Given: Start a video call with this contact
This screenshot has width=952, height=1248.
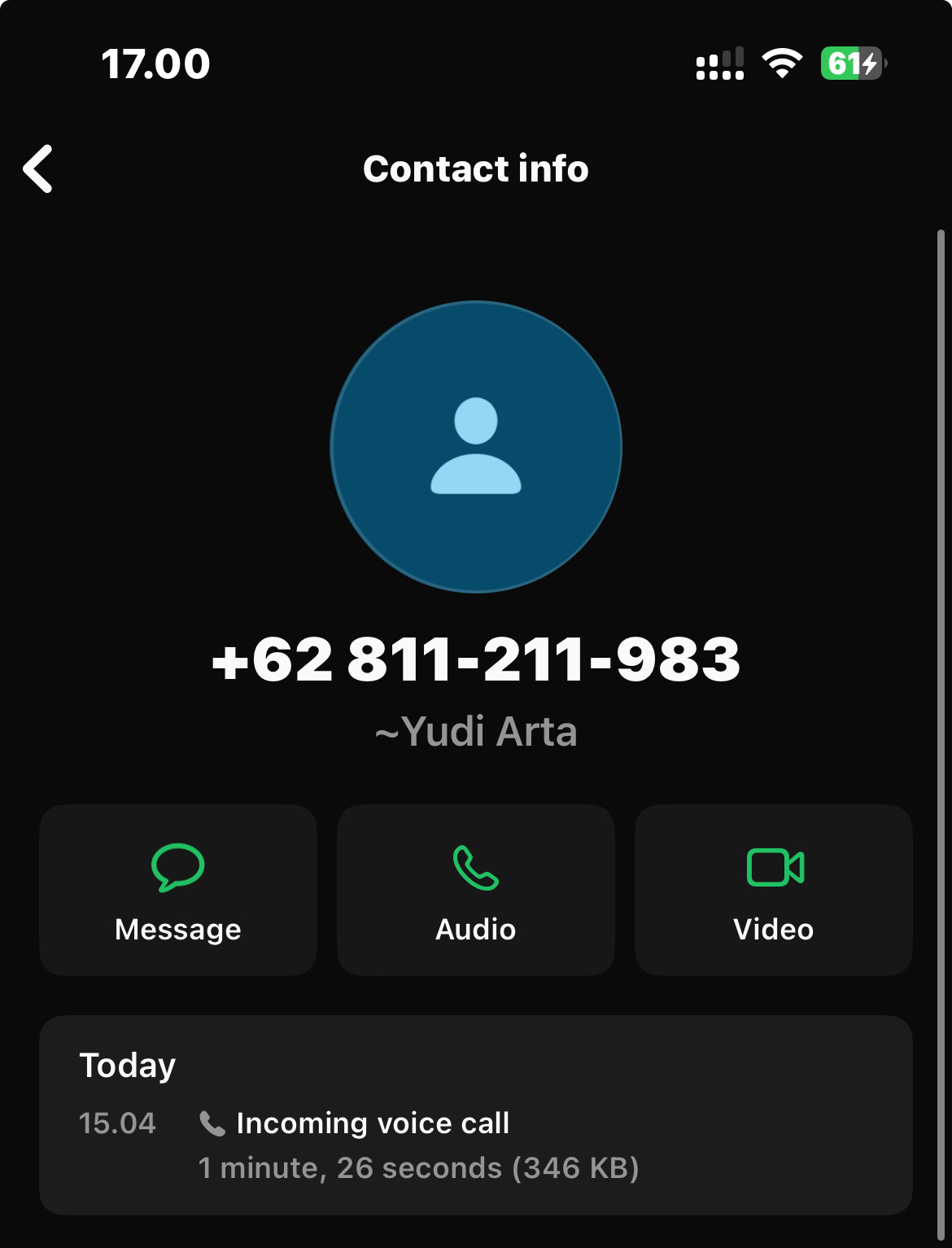Looking at the screenshot, I should tap(774, 890).
